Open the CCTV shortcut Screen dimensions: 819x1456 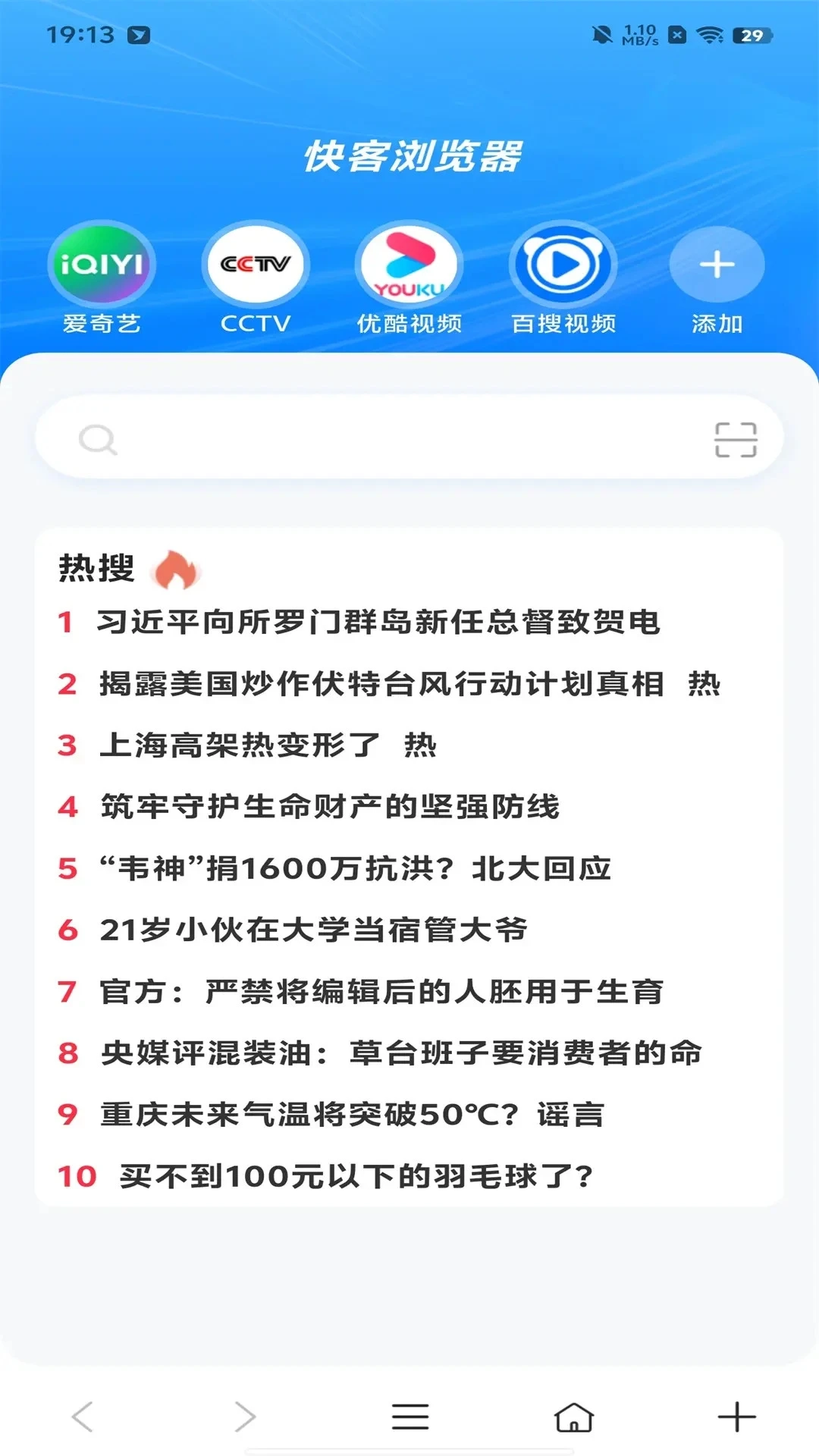coord(257,264)
